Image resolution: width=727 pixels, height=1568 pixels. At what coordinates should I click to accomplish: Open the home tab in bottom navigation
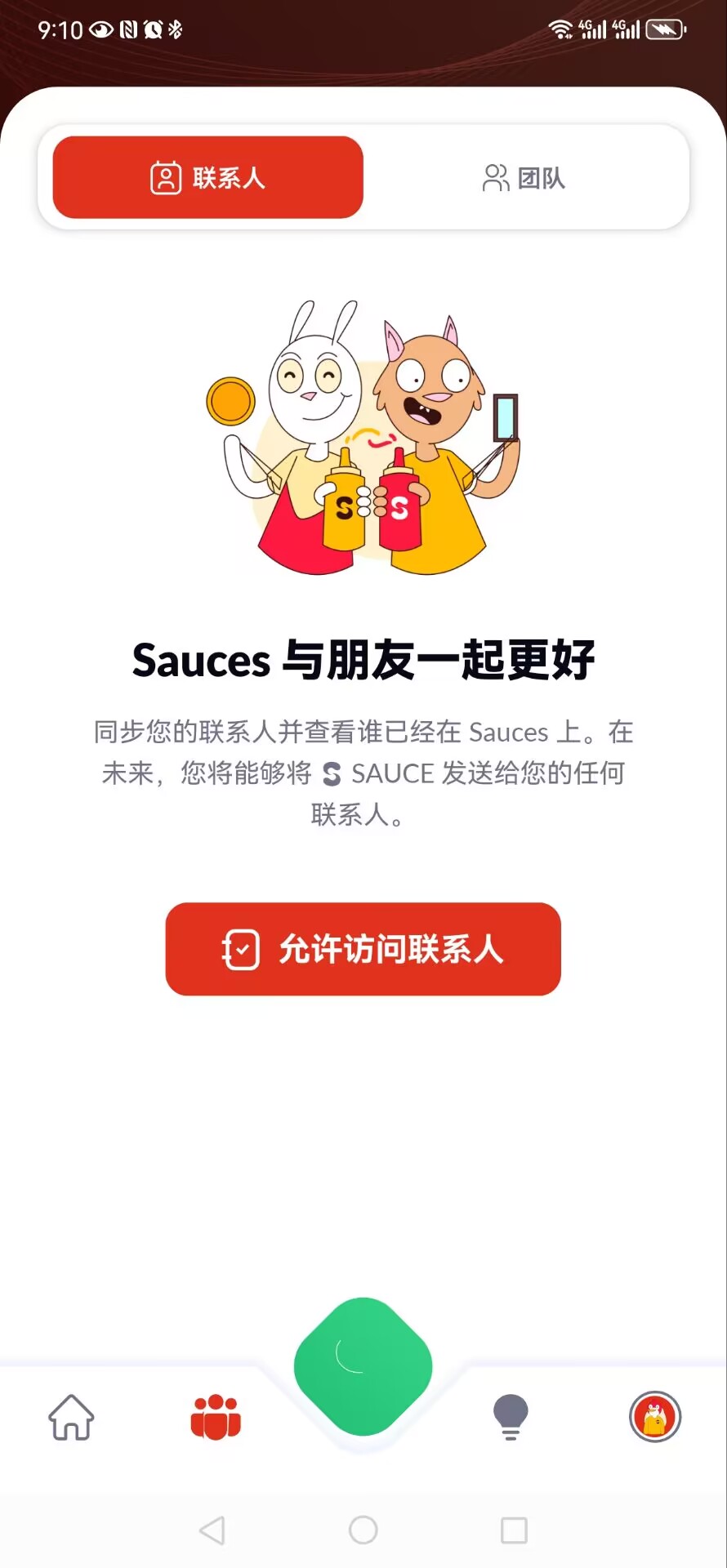(72, 1417)
